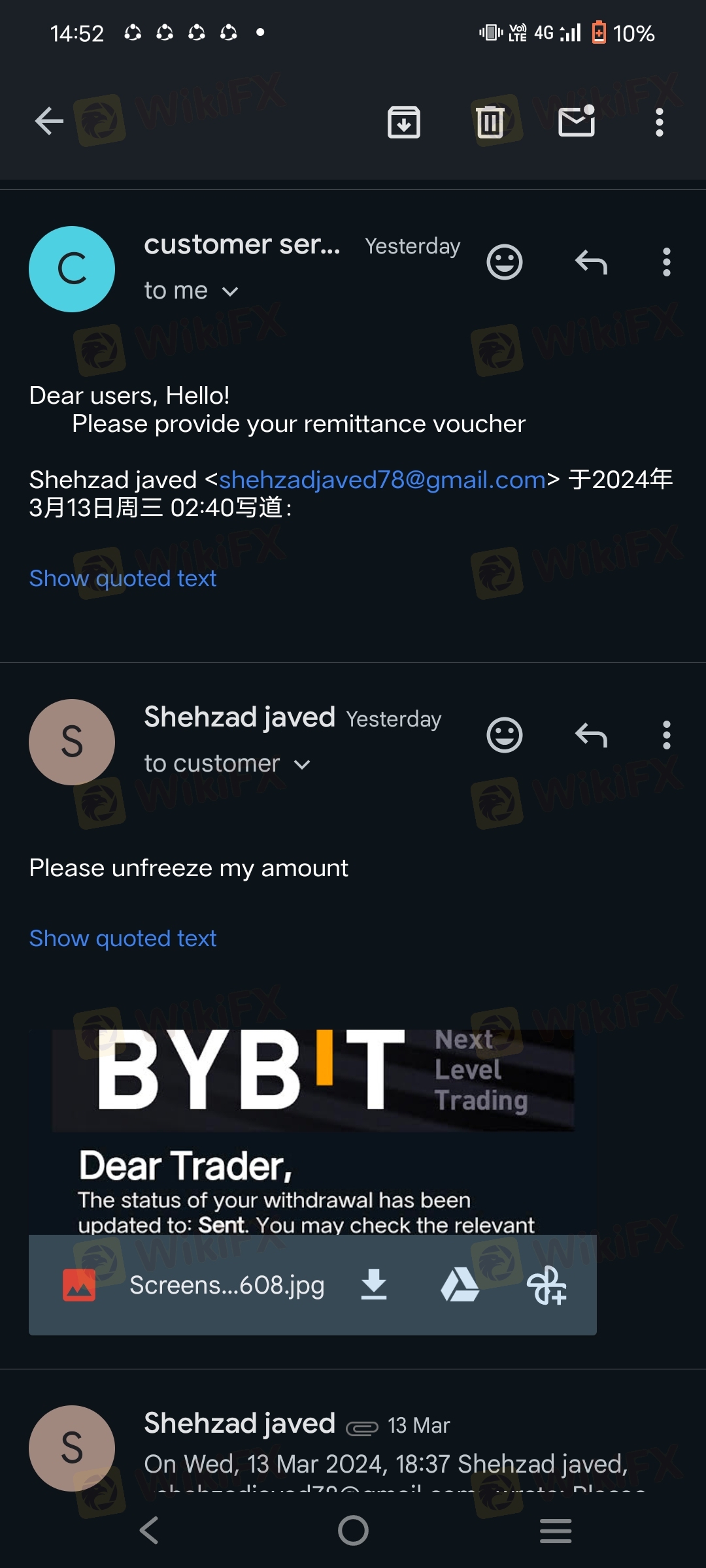The width and height of the screenshot is (706, 1568).
Task: Reply to Shehzad javed's Yesterday message
Action: [x=591, y=736]
